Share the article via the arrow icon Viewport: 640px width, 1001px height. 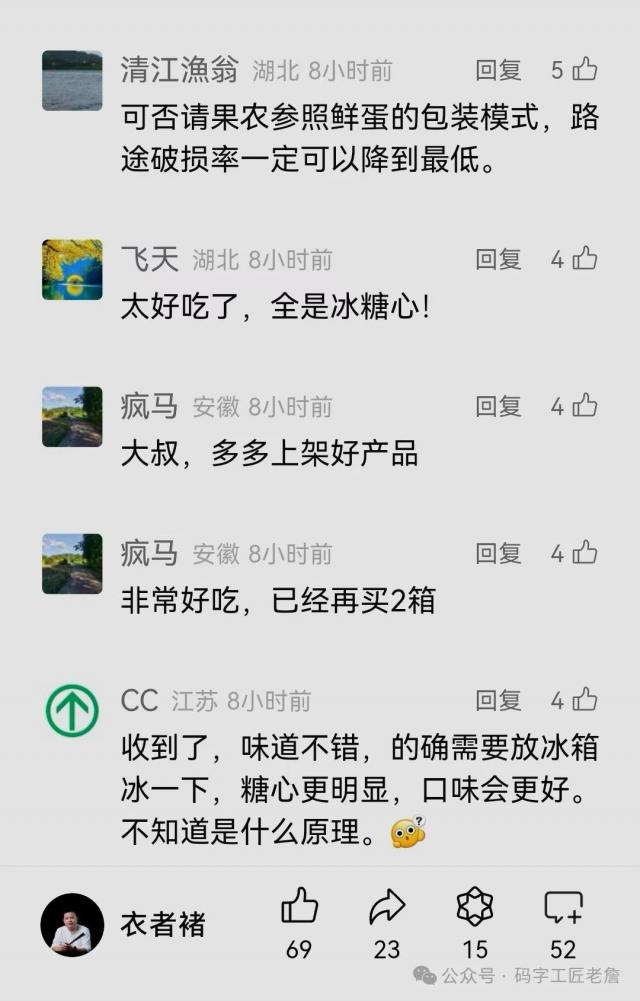coord(386,908)
